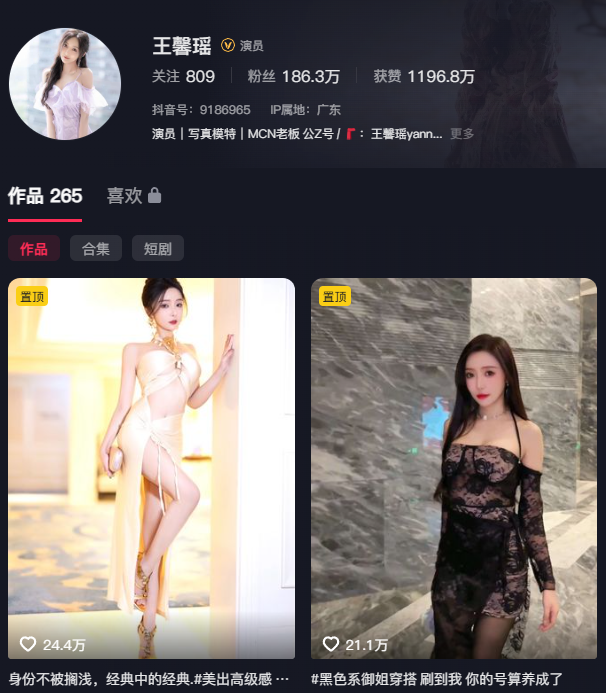Switch to the 作品 265 tab
606x693 pixels.
(45, 196)
